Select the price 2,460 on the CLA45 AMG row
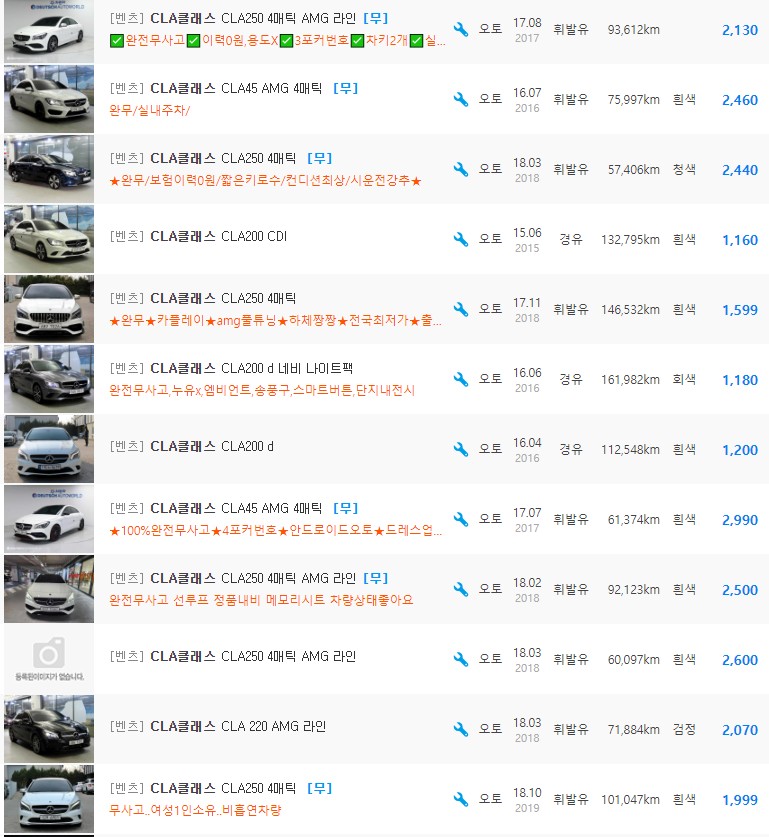 739,100
